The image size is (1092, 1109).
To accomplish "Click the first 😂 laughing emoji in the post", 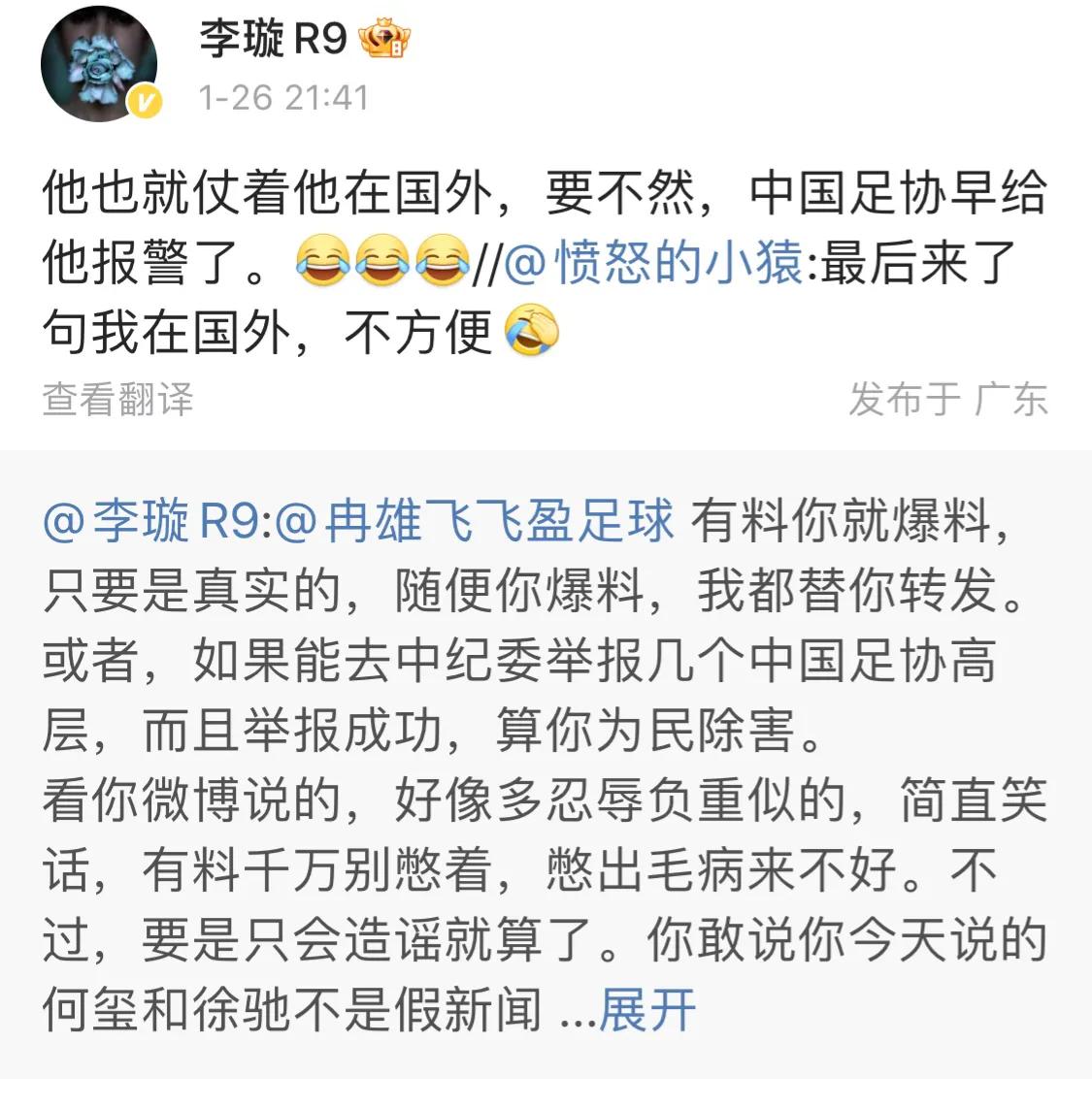I will point(323,263).
